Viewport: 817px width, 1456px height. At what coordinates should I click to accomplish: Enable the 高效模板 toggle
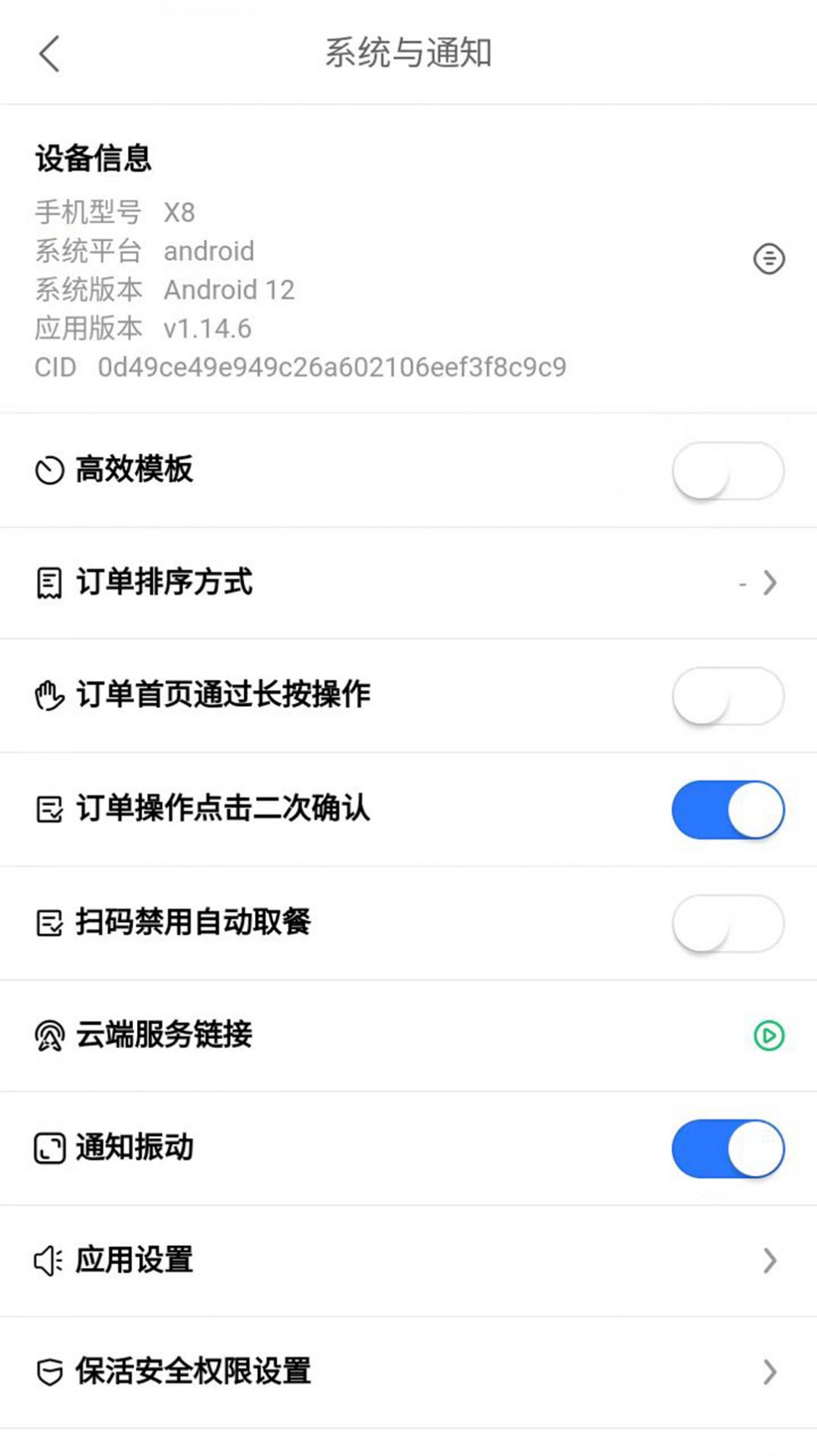726,470
